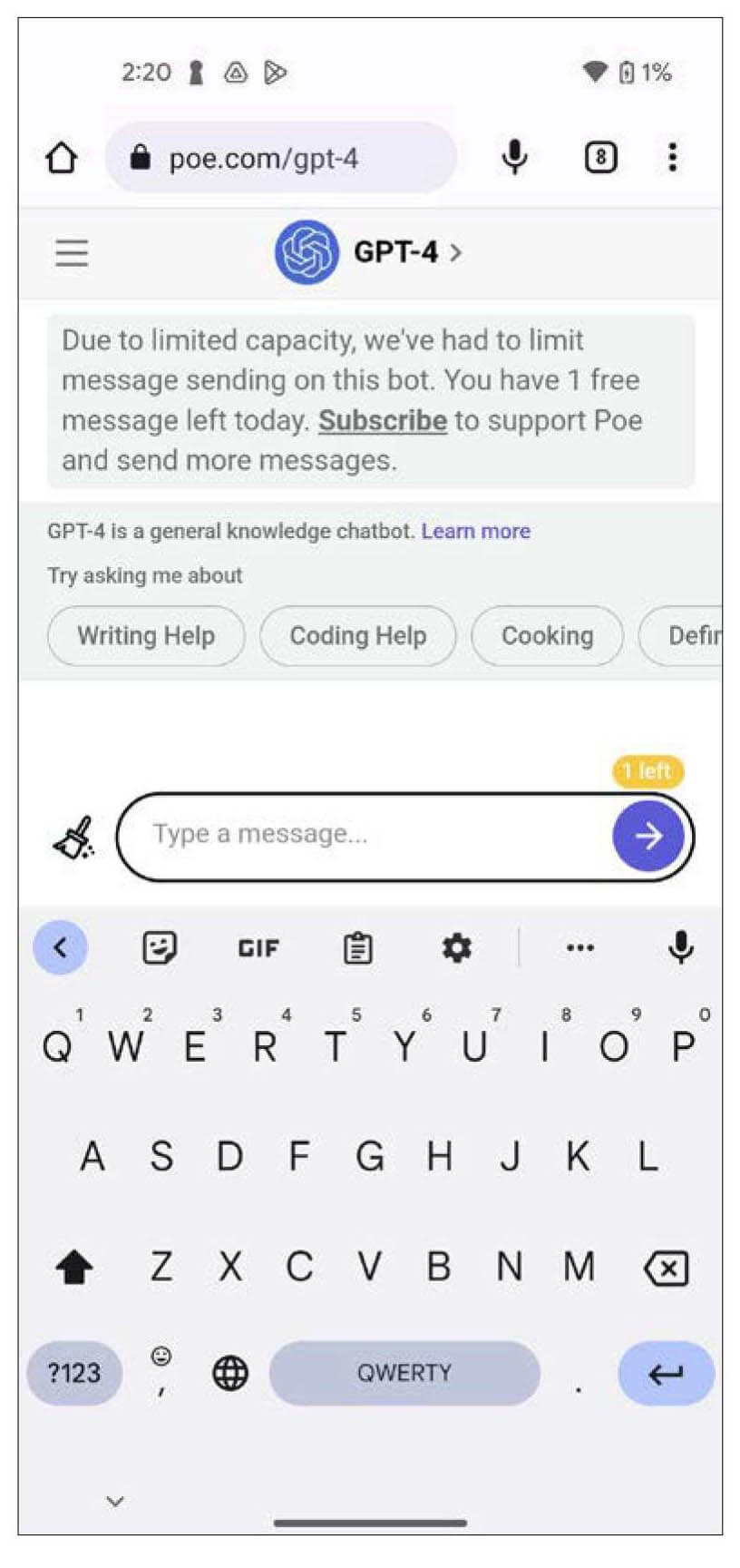Select the Coding Help chip
Screen dimensions: 740x1568
(x=357, y=636)
